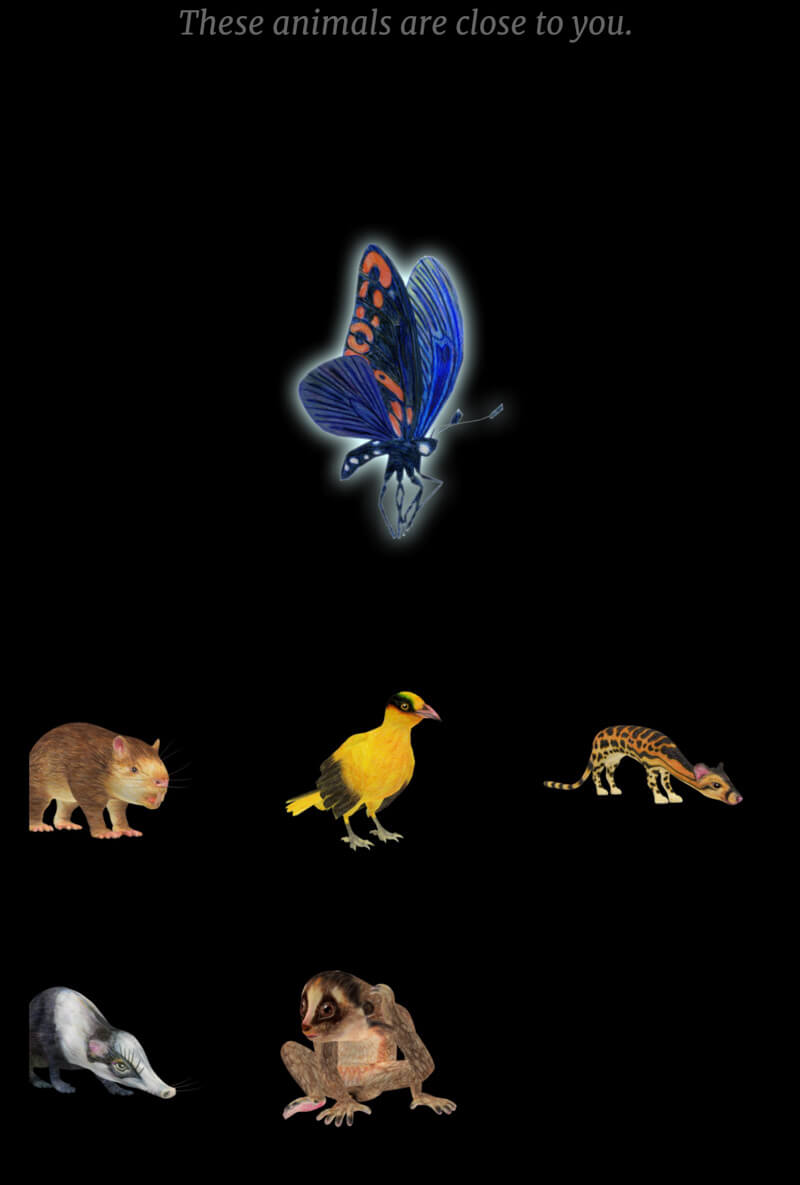Select the big-eyed loris
The image size is (800, 1185).
pyautogui.click(x=362, y=1046)
